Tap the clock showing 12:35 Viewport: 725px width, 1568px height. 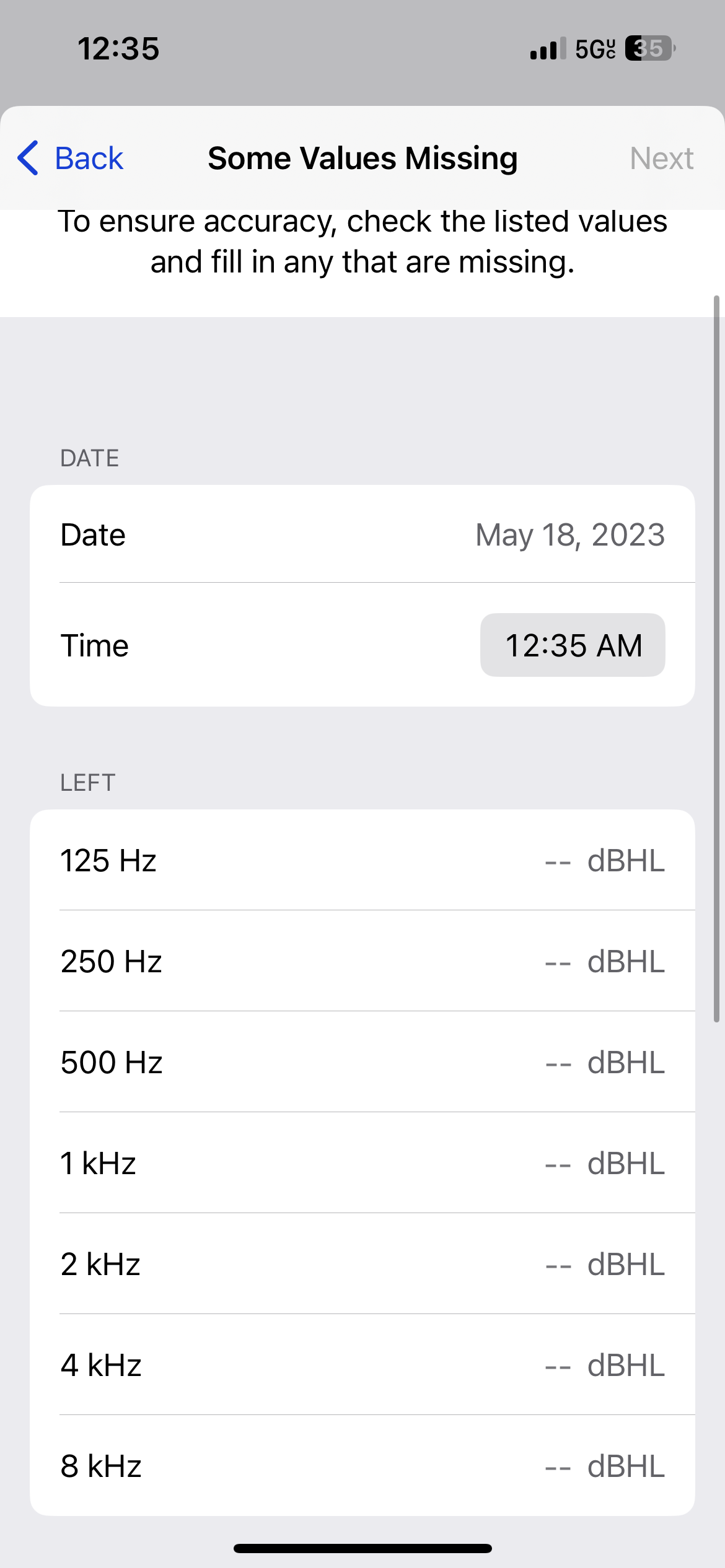tap(117, 48)
